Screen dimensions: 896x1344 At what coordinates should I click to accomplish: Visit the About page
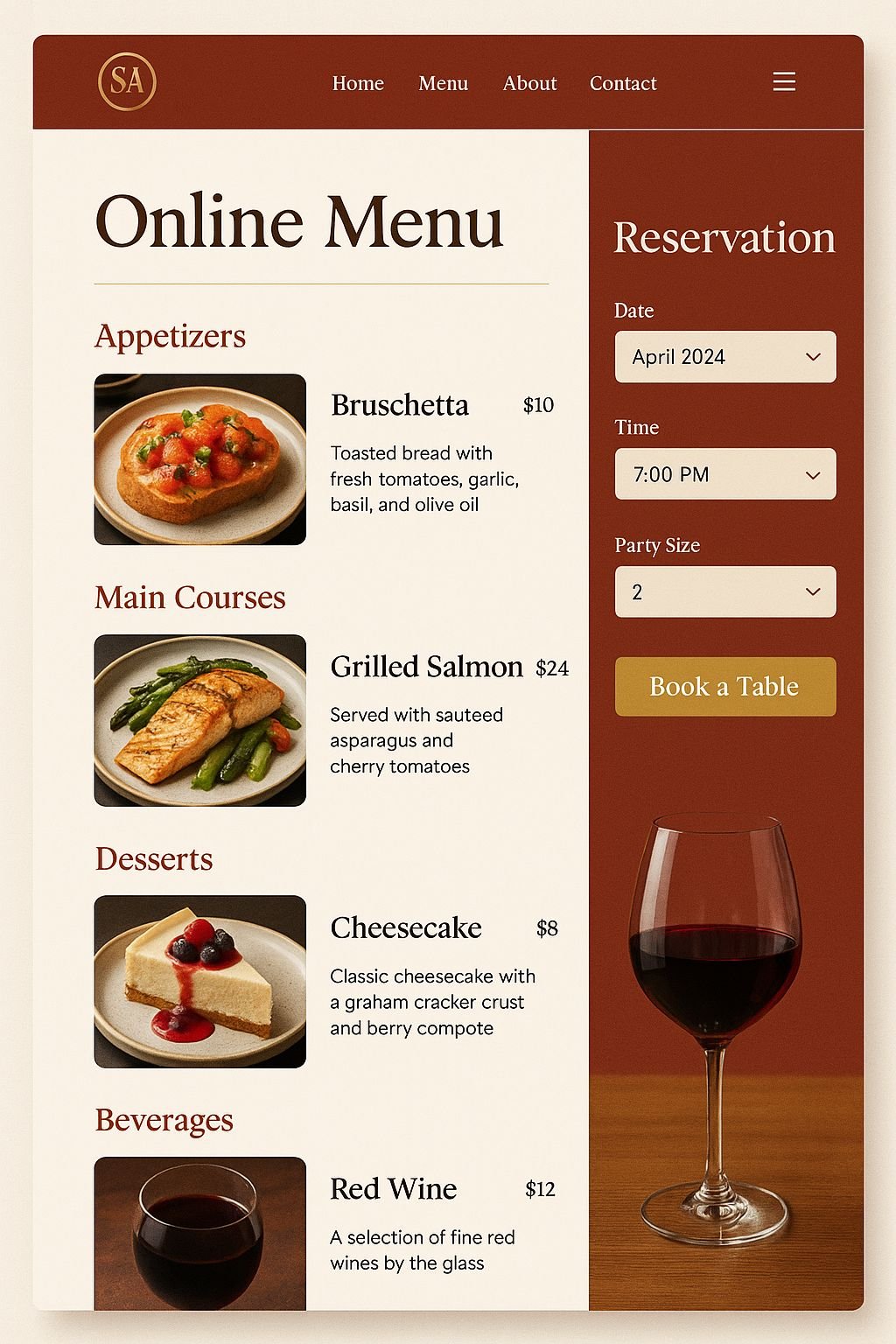[x=529, y=83]
